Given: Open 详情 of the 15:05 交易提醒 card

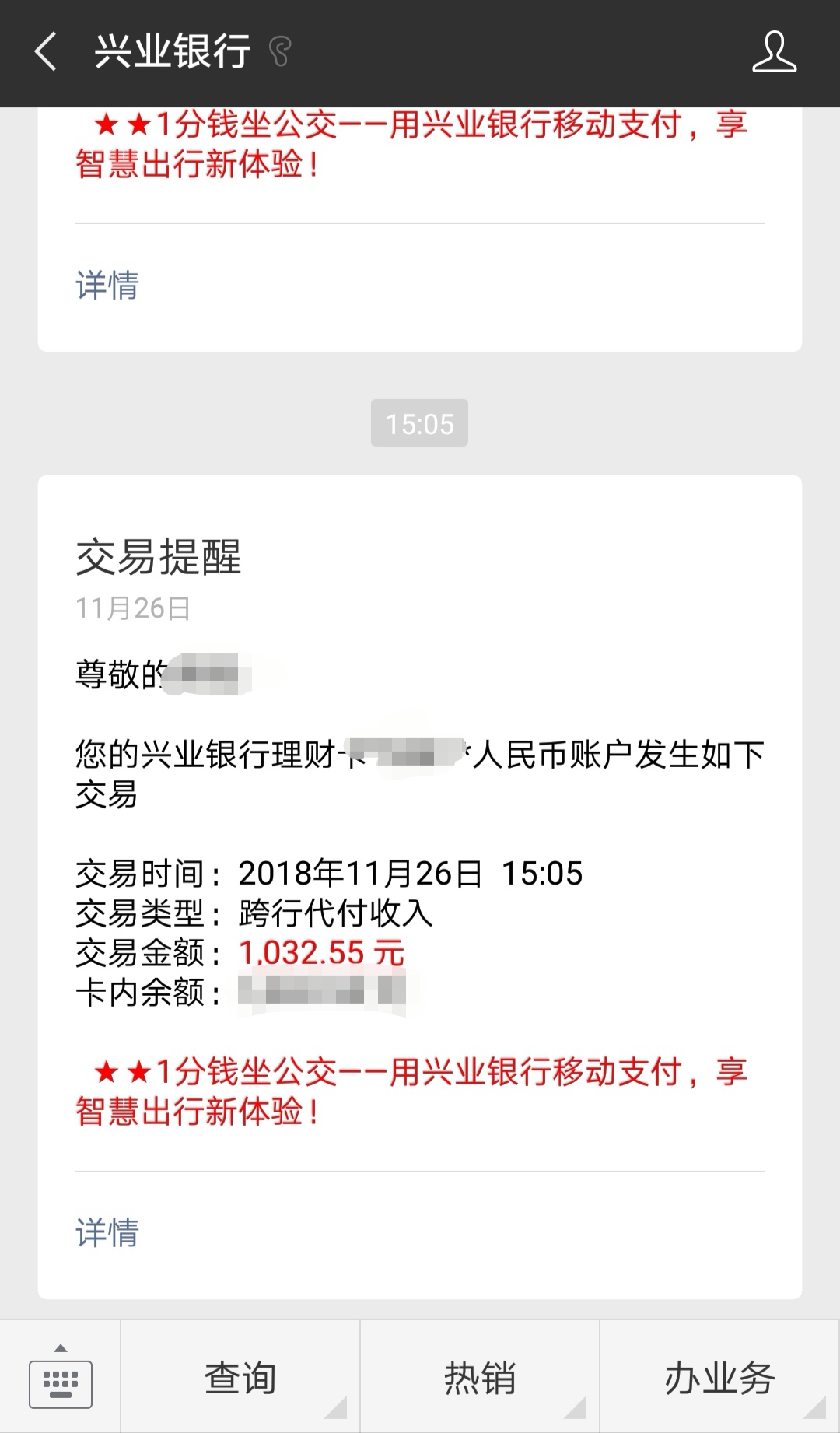Looking at the screenshot, I should [x=107, y=1233].
